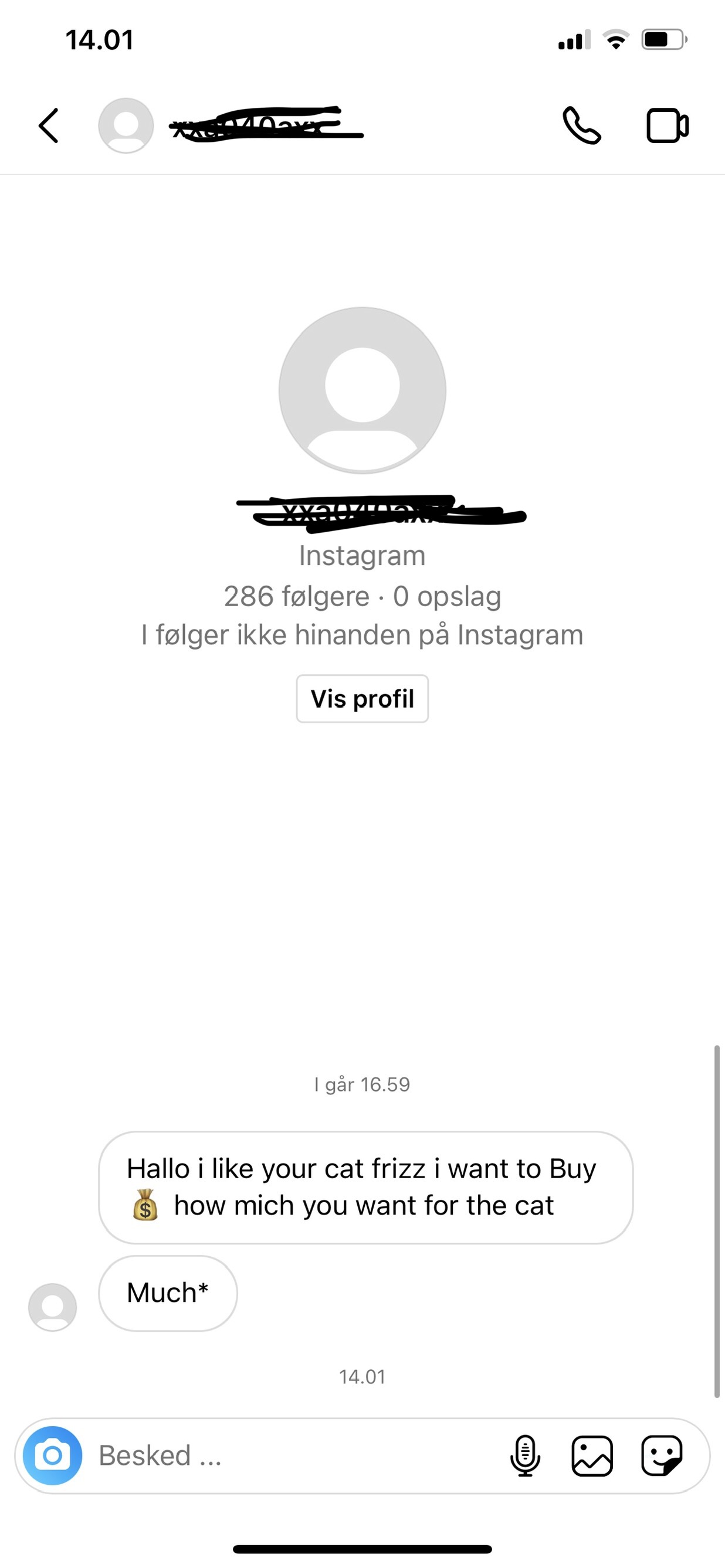Open the sticker picker
The width and height of the screenshot is (725, 1568).
click(x=662, y=1455)
